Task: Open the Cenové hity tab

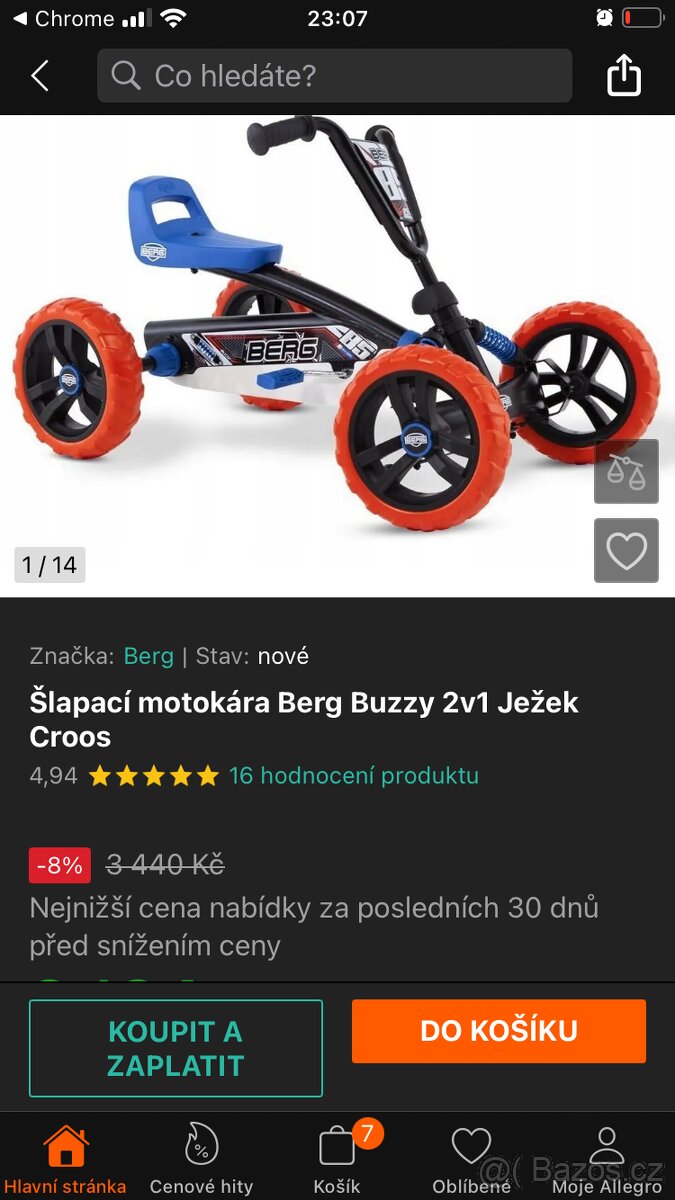Action: coord(201,1160)
